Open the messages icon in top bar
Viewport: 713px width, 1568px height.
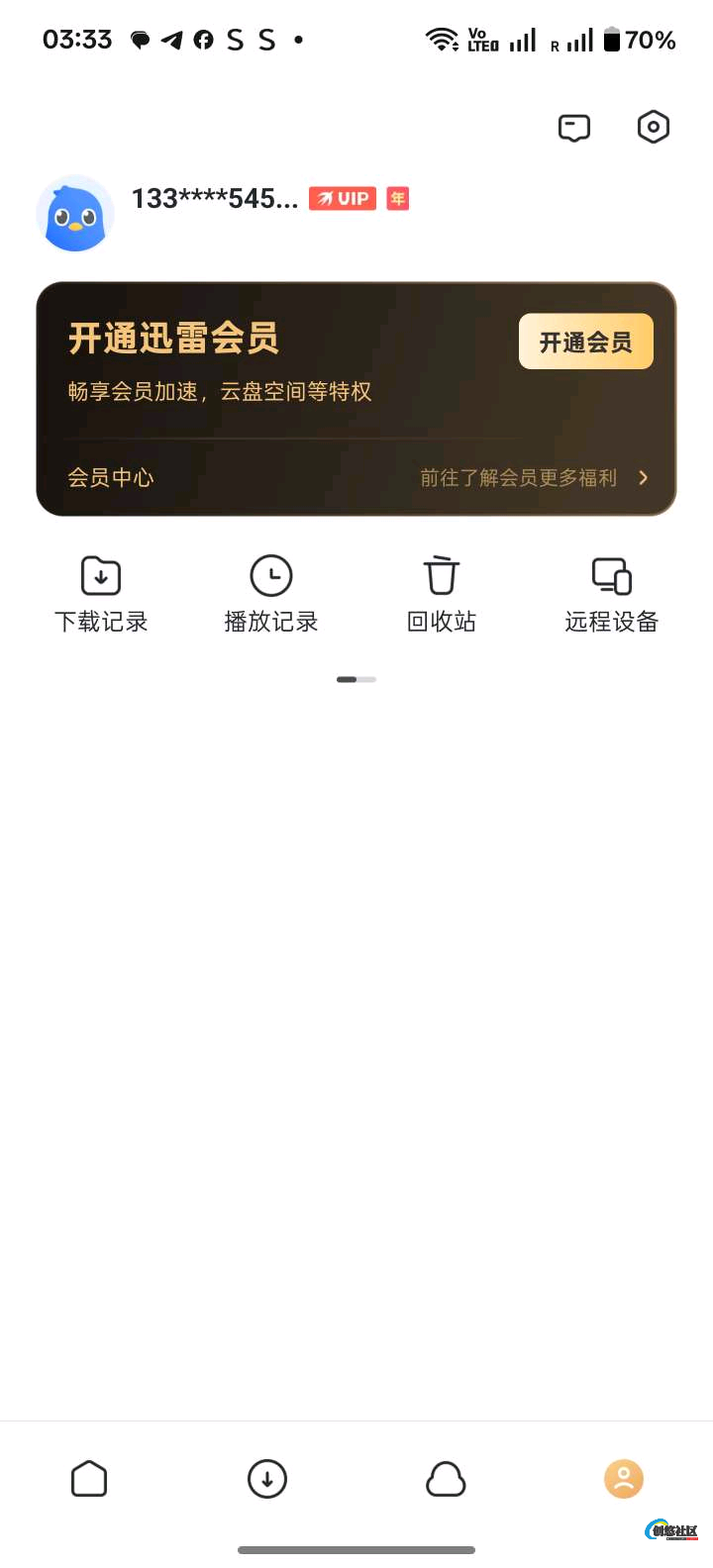coord(574,128)
